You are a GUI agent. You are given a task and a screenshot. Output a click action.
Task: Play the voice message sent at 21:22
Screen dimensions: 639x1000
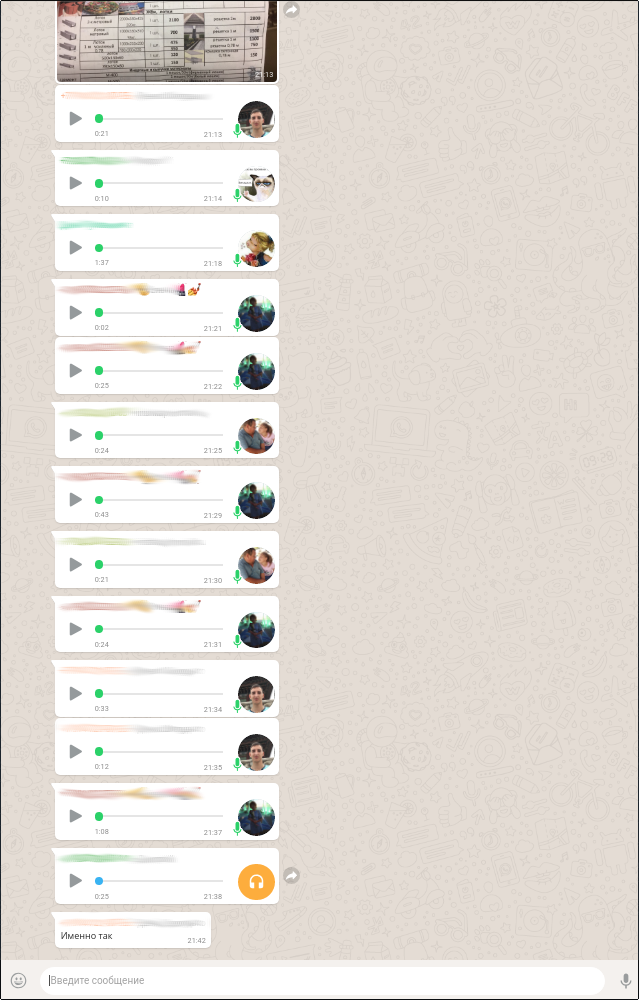[x=75, y=371]
